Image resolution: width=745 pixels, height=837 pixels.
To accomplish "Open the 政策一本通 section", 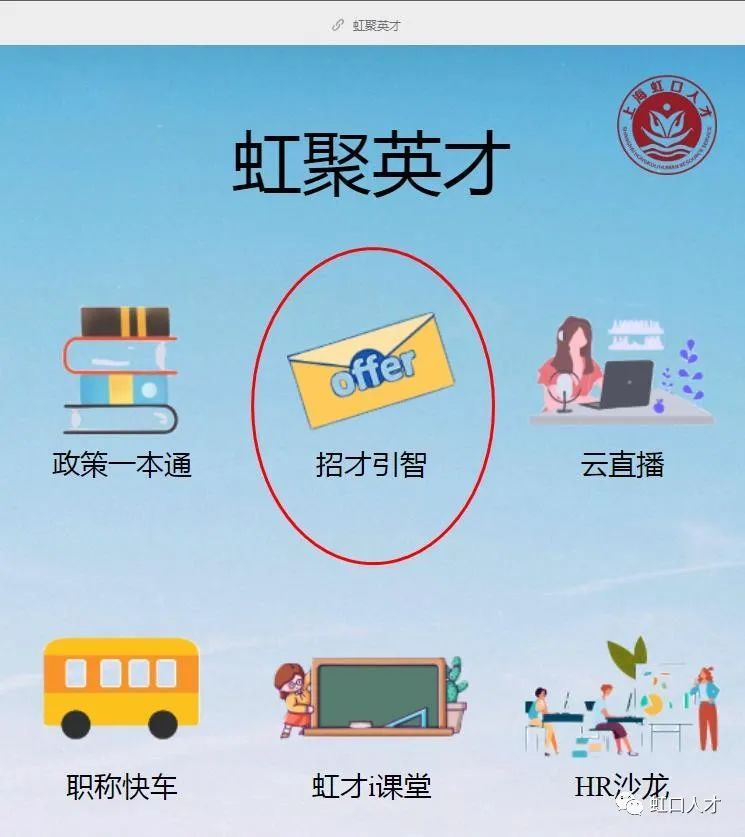I will pos(121,391).
